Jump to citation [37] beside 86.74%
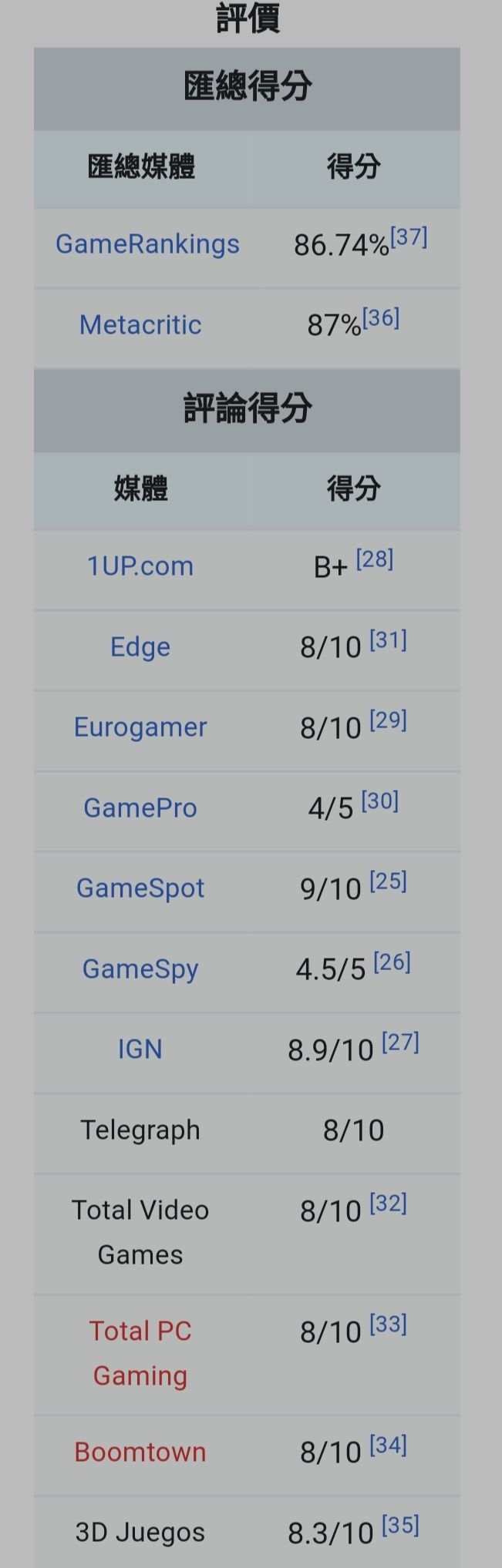The width and height of the screenshot is (502, 1568). [409, 237]
